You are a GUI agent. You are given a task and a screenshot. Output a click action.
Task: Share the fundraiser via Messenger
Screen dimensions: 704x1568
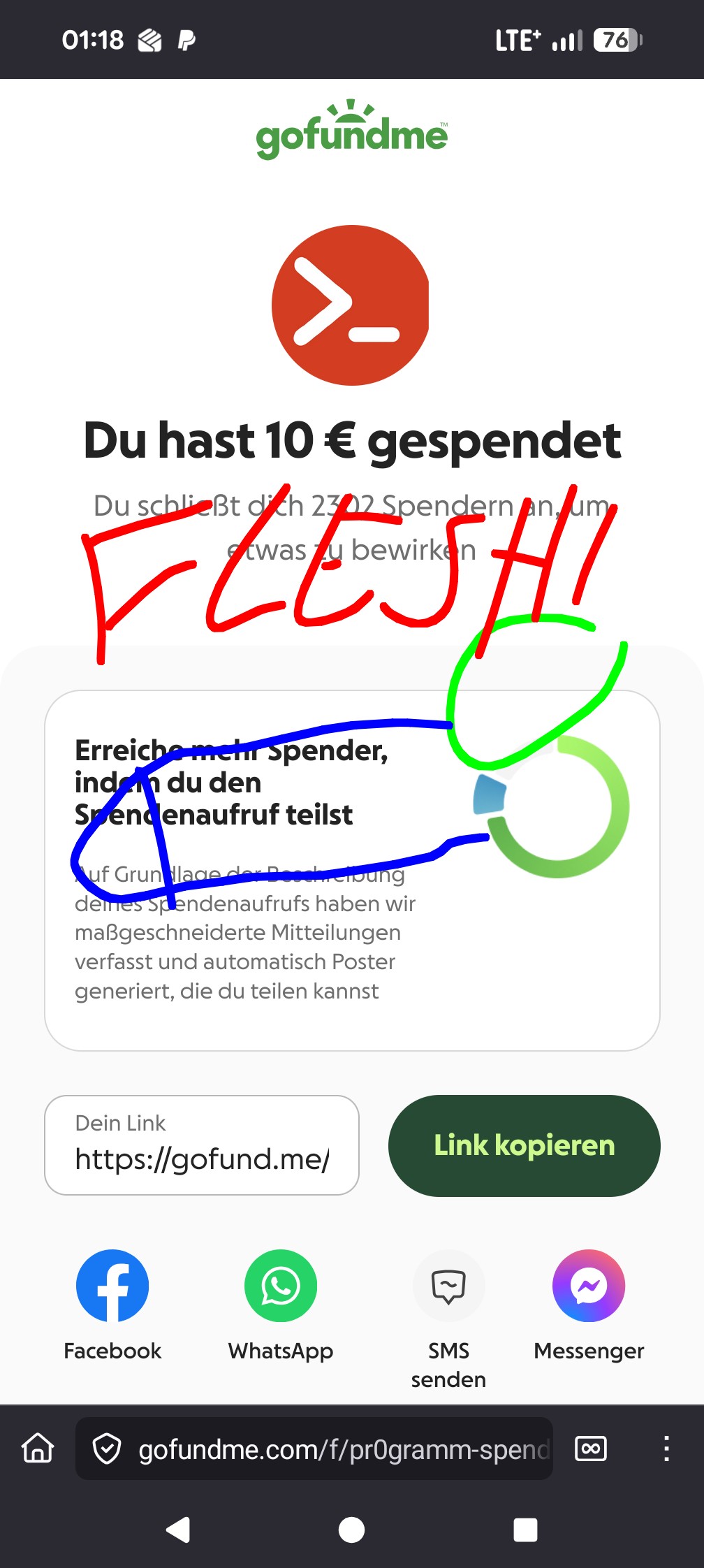pyautogui.click(x=589, y=1286)
